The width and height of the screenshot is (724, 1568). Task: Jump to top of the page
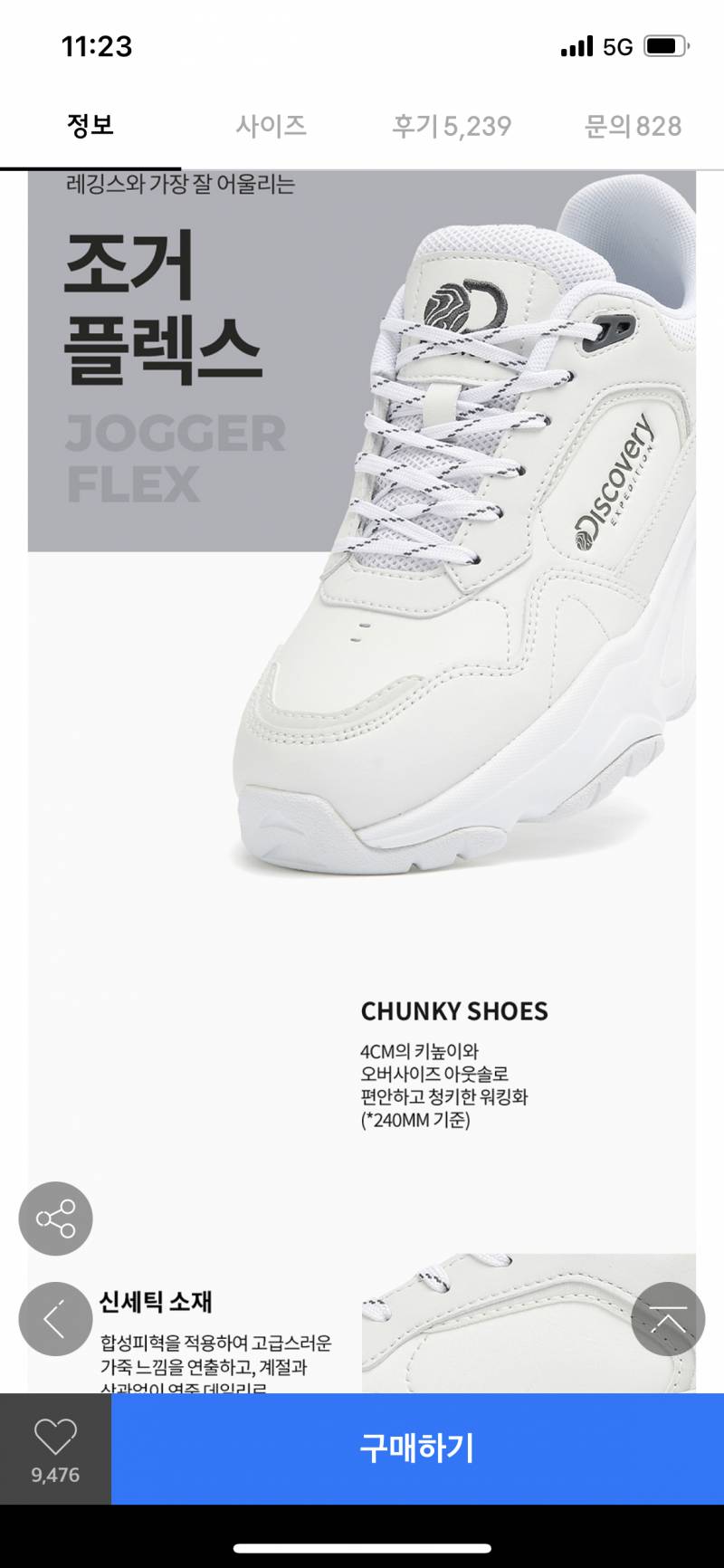[668, 1319]
